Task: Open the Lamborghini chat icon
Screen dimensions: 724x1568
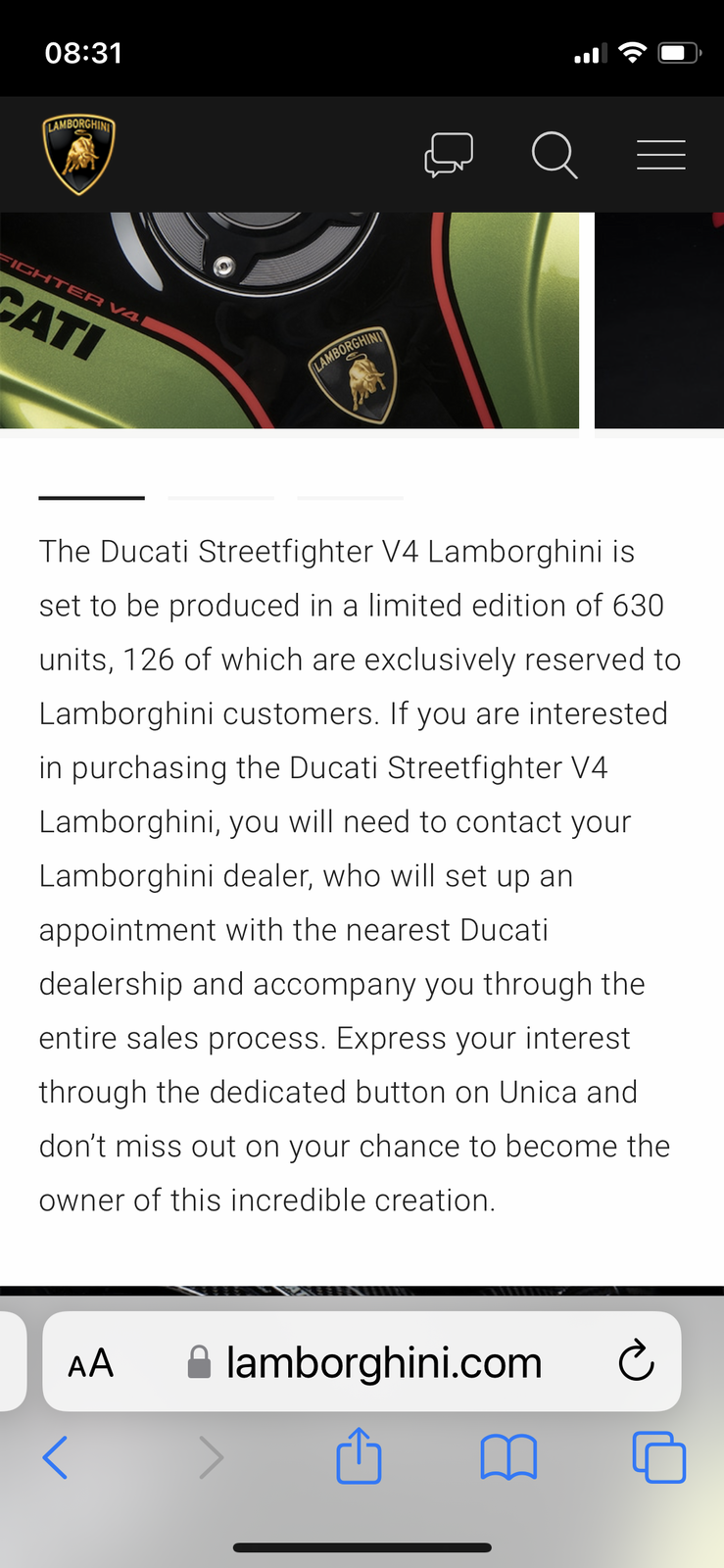Action: click(x=449, y=155)
